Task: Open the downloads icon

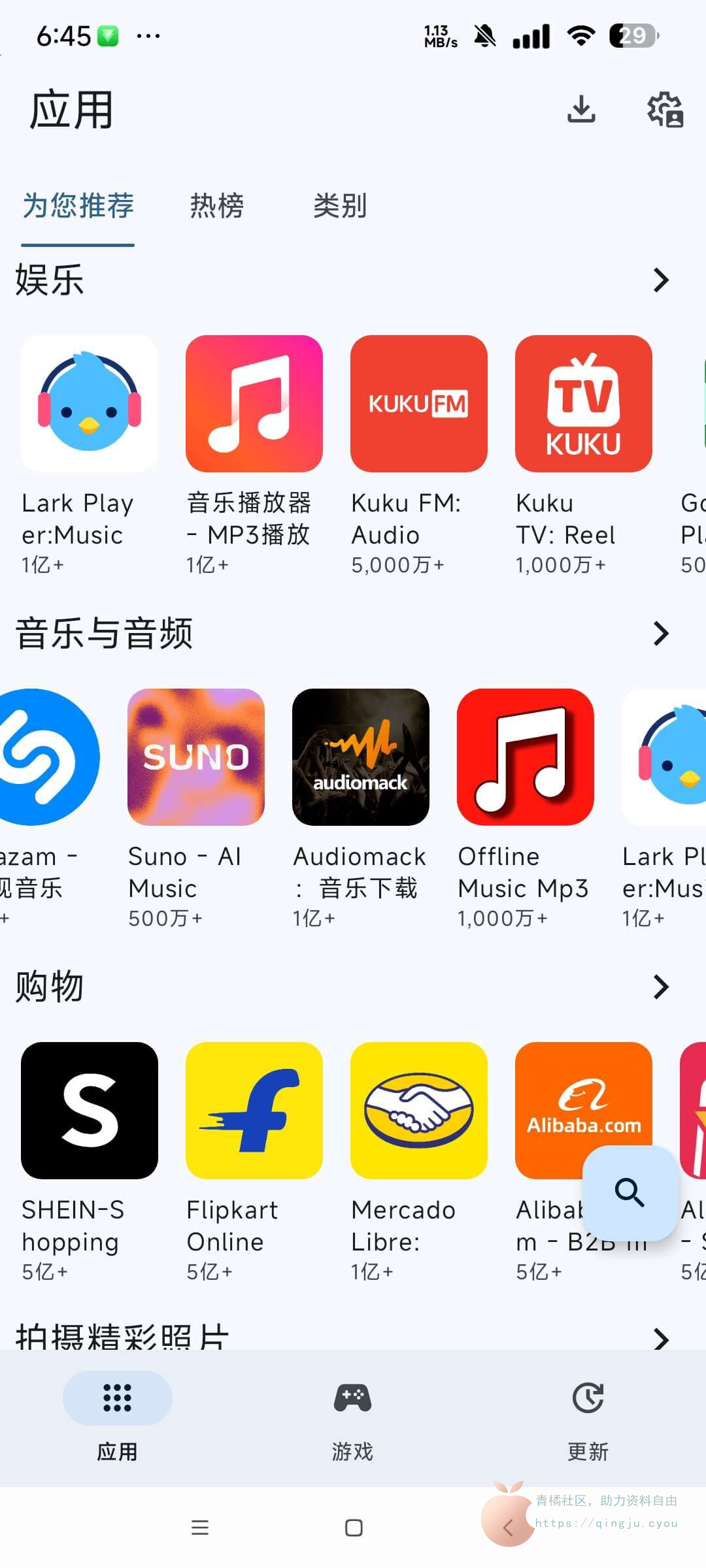Action: coord(581,109)
